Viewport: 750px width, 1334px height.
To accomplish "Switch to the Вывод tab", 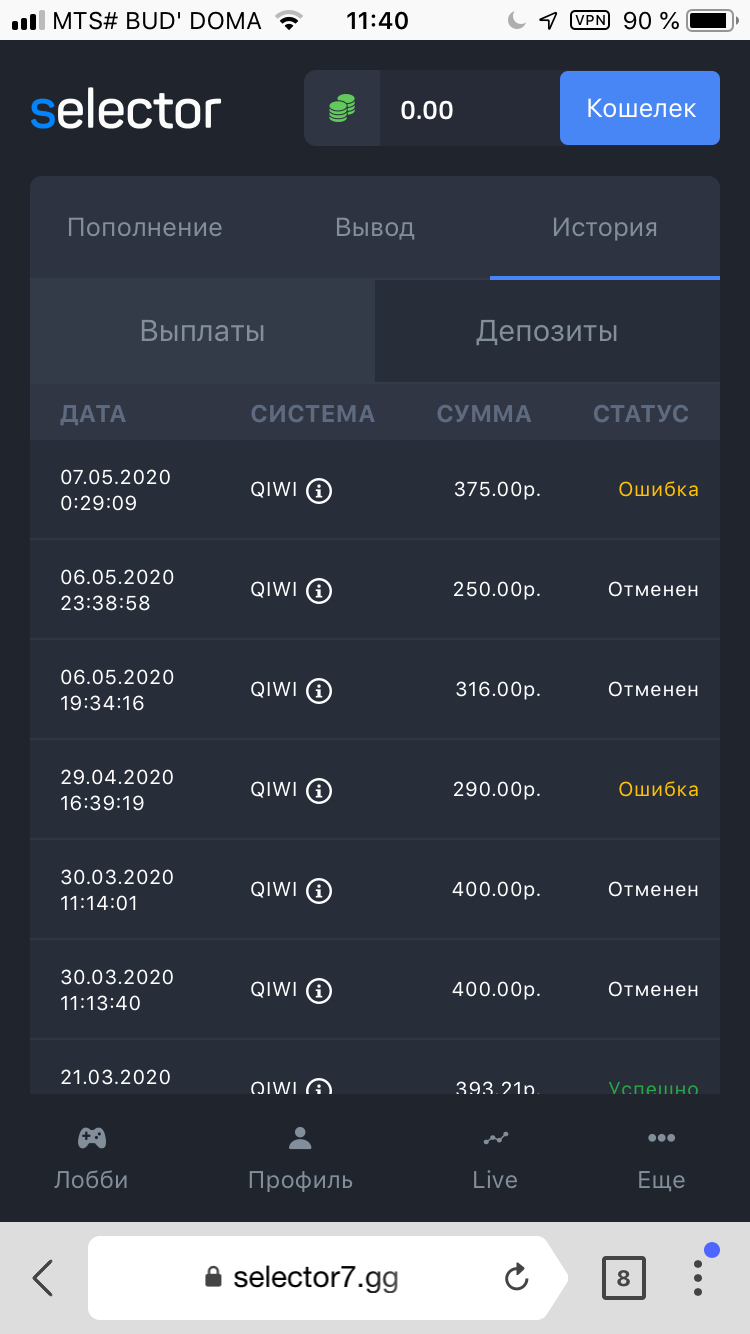I will coord(375,227).
